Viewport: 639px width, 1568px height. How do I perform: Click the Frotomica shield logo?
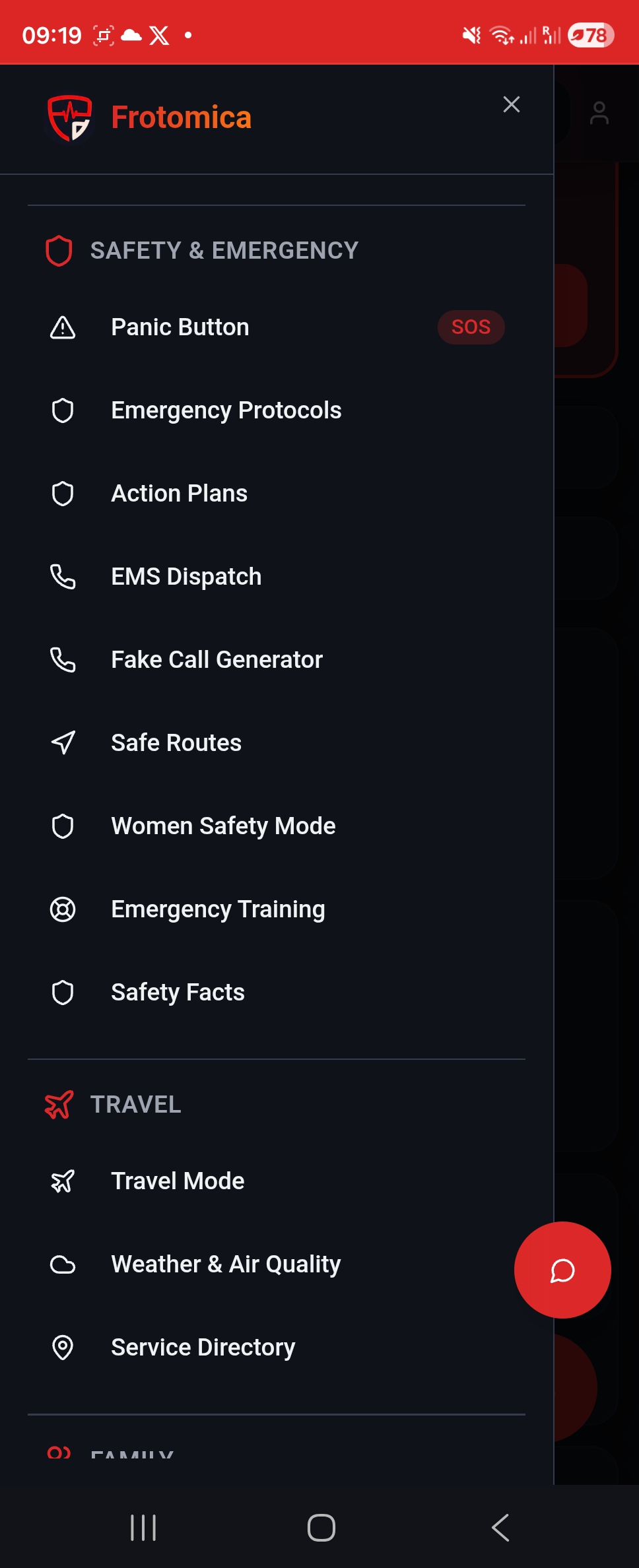[x=71, y=117]
